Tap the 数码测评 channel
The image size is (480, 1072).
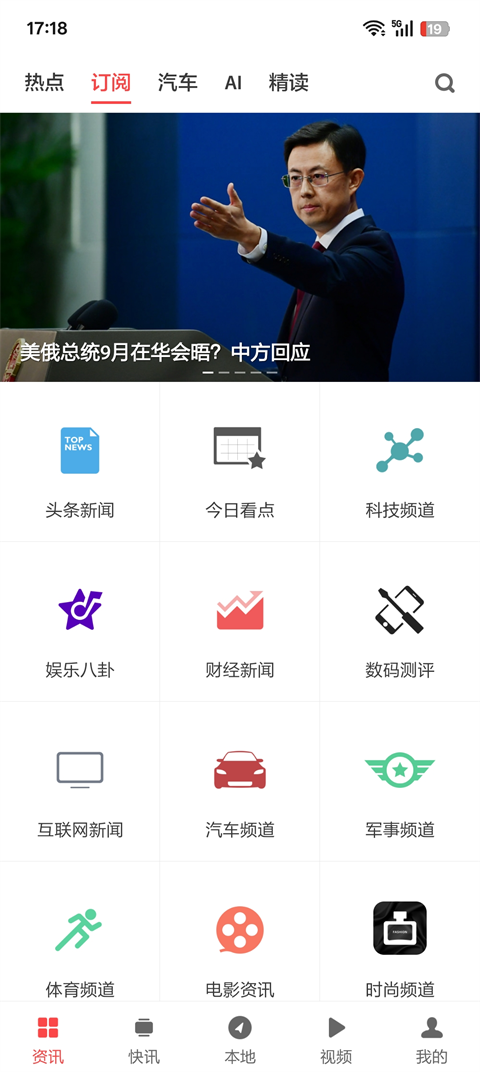tap(400, 622)
